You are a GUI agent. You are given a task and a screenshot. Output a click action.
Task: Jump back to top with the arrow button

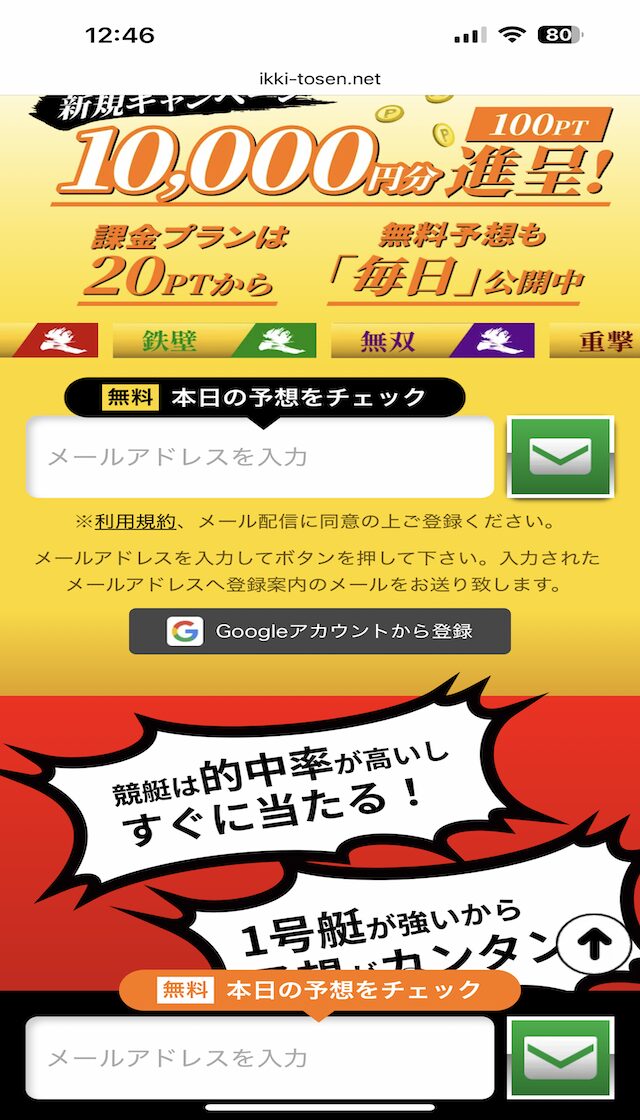point(593,945)
